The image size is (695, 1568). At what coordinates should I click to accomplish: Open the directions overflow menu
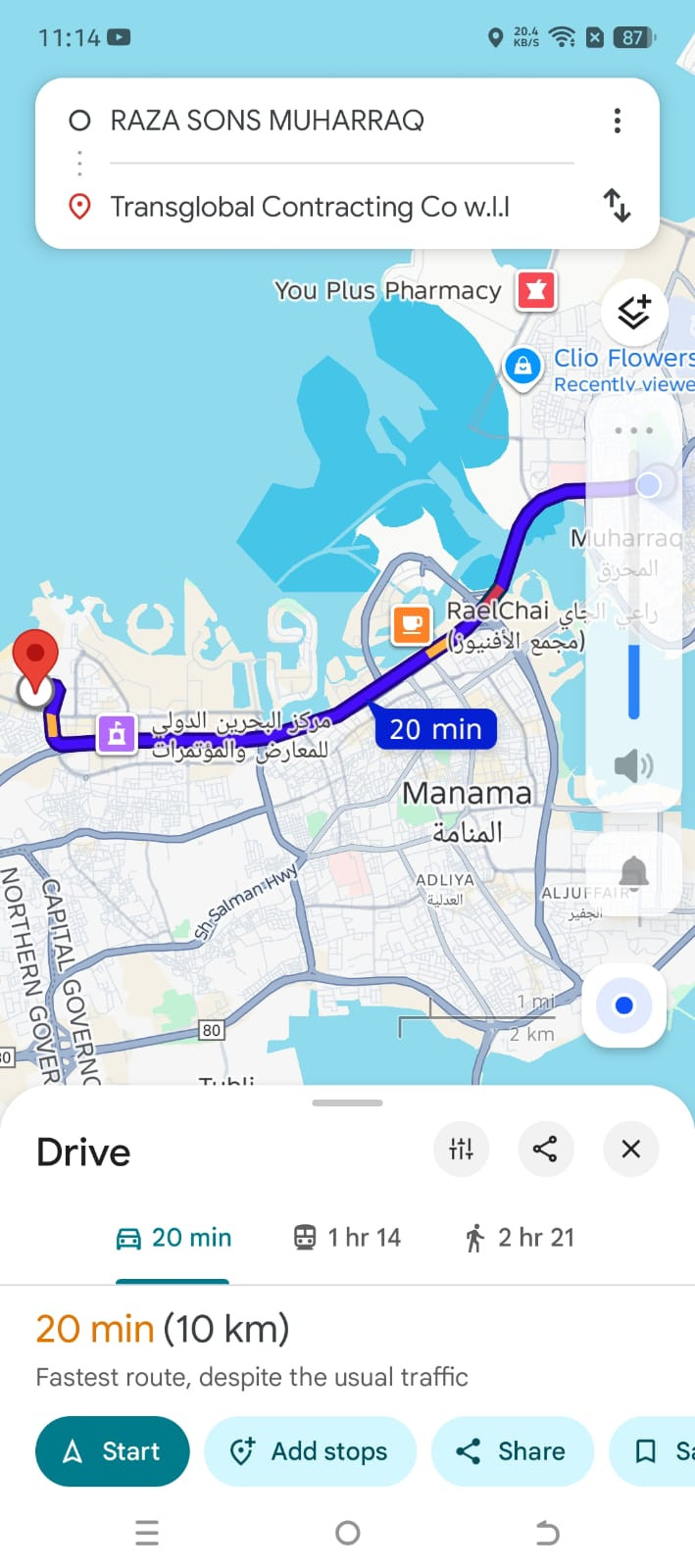pyautogui.click(x=617, y=121)
